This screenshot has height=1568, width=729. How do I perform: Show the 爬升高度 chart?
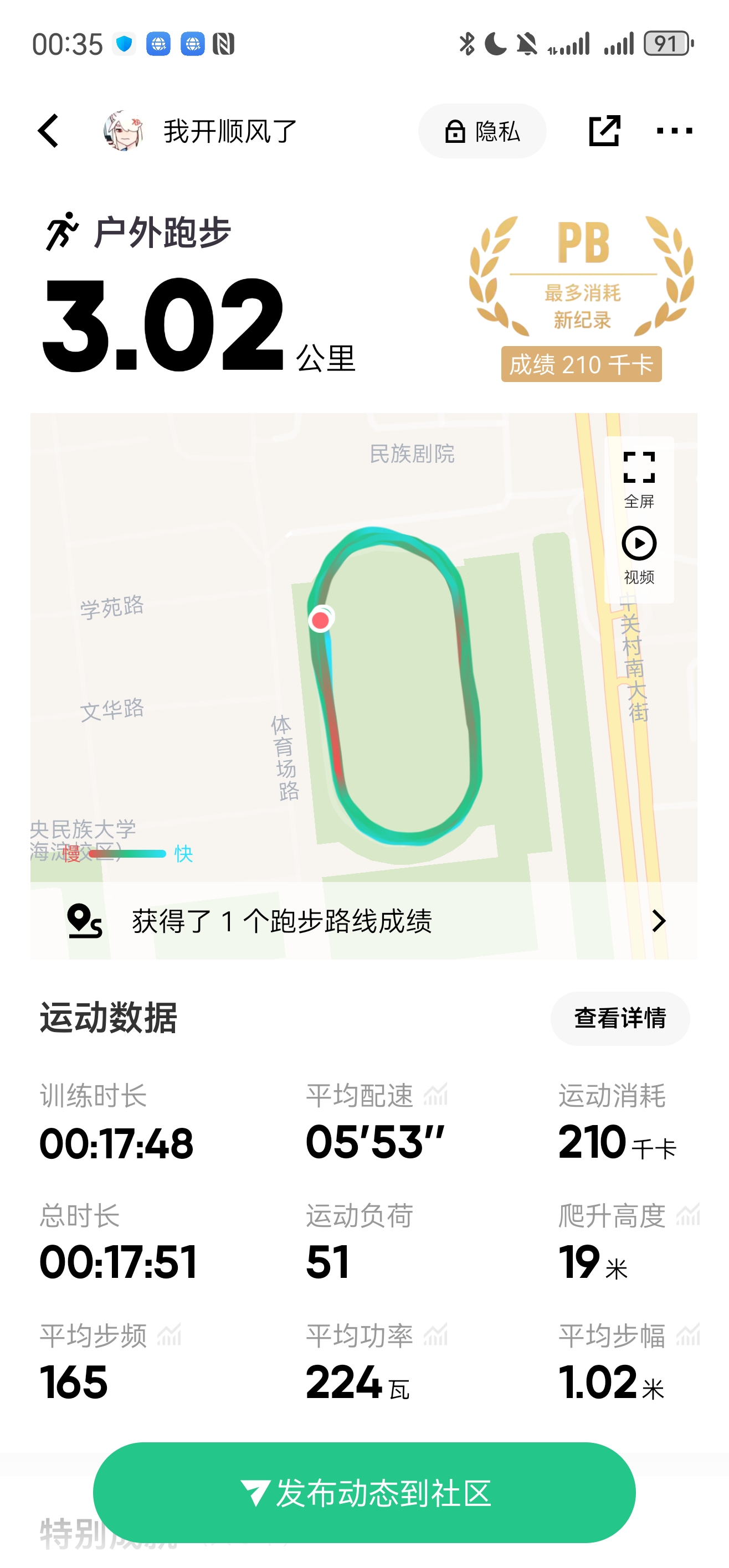point(688,1215)
